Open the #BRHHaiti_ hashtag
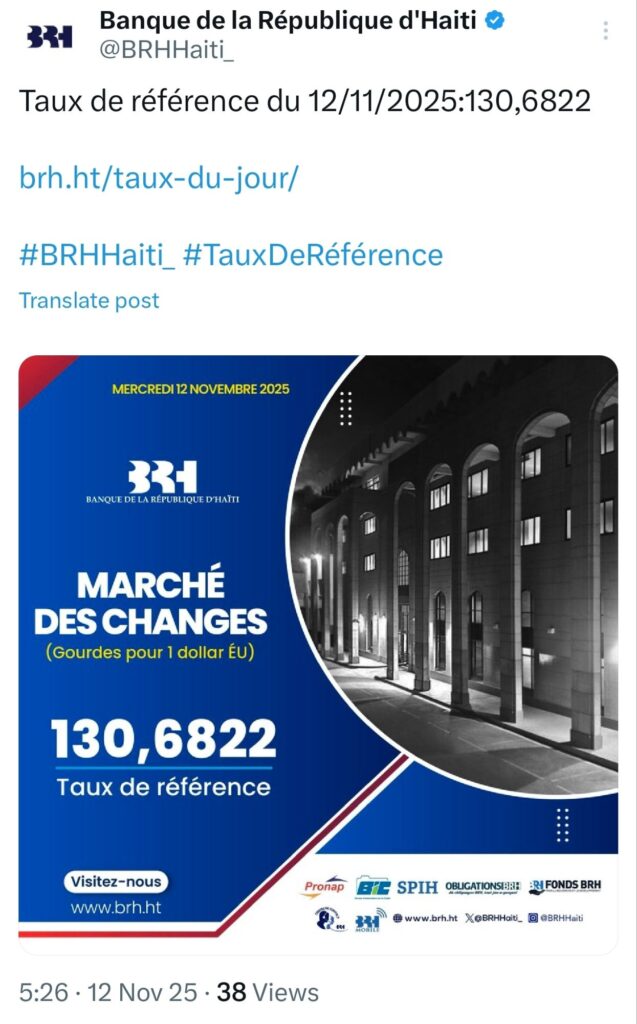The width and height of the screenshot is (637, 1024). (x=97, y=254)
